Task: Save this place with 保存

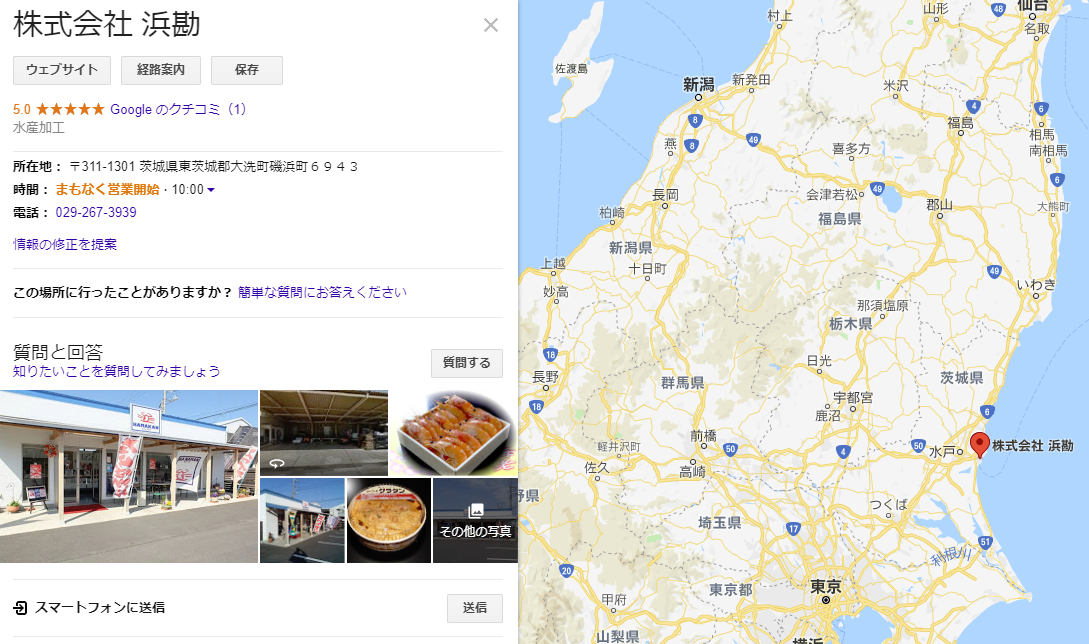Action: click(x=246, y=70)
